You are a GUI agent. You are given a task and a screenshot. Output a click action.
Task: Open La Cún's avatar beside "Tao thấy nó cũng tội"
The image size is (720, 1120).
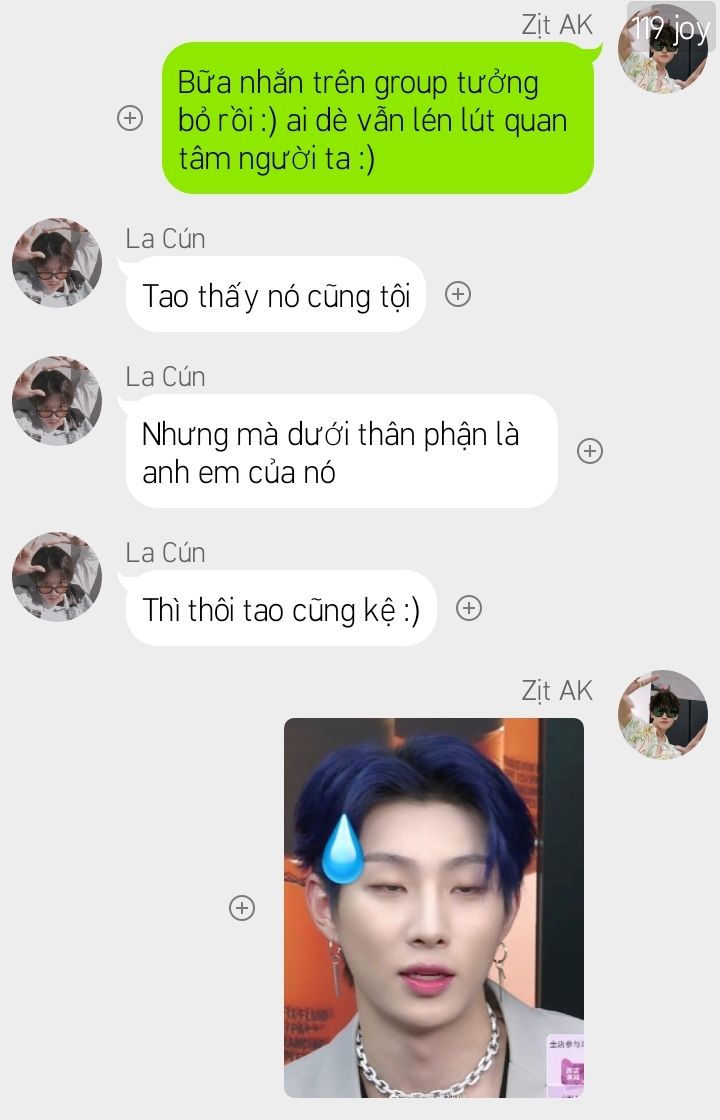pos(56,263)
